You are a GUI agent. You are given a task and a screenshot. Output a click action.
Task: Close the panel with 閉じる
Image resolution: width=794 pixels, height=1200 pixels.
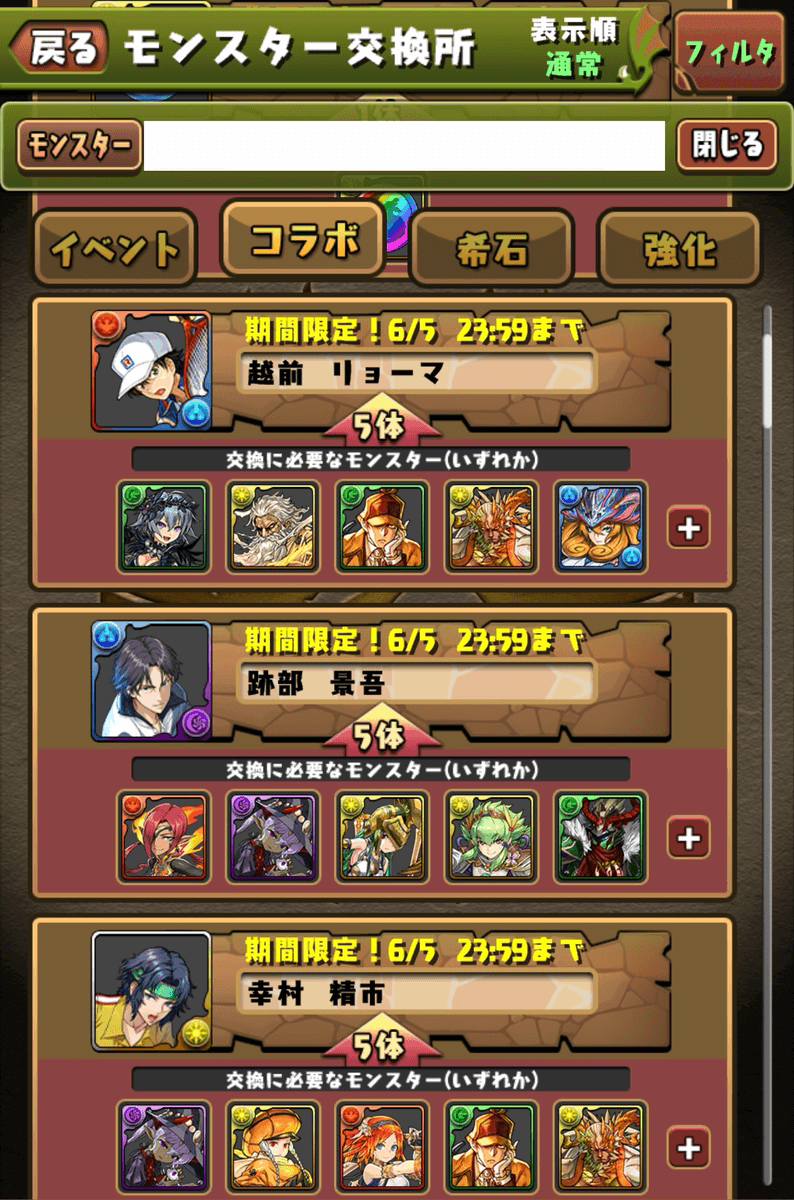tap(726, 146)
